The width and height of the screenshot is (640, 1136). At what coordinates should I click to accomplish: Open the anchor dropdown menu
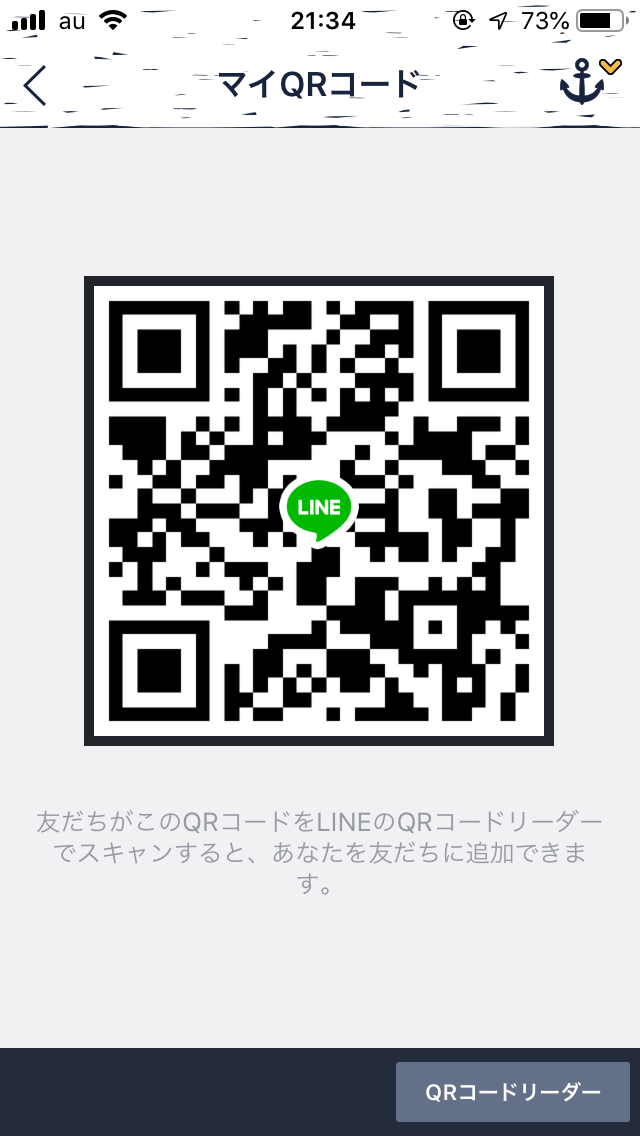click(x=588, y=82)
